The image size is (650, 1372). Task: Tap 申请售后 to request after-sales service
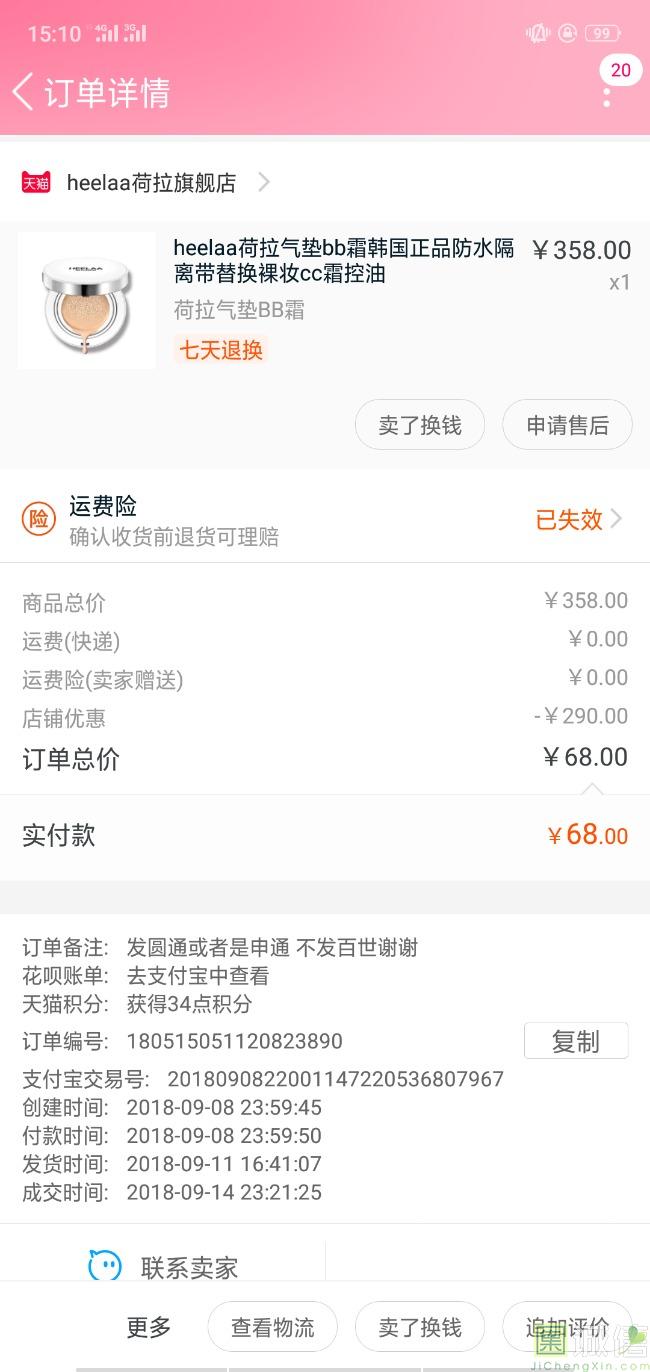[567, 425]
